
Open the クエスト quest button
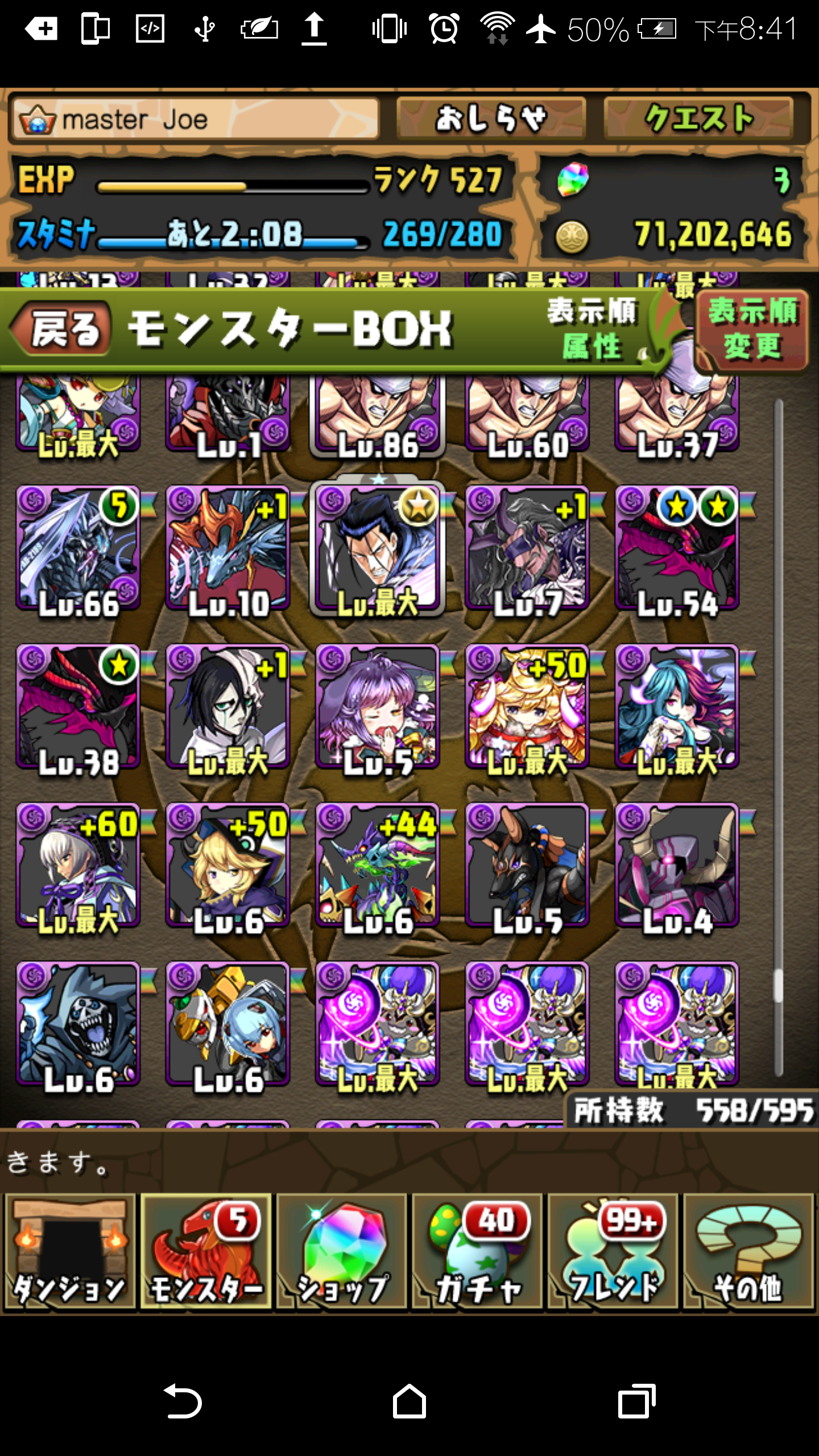(x=698, y=118)
